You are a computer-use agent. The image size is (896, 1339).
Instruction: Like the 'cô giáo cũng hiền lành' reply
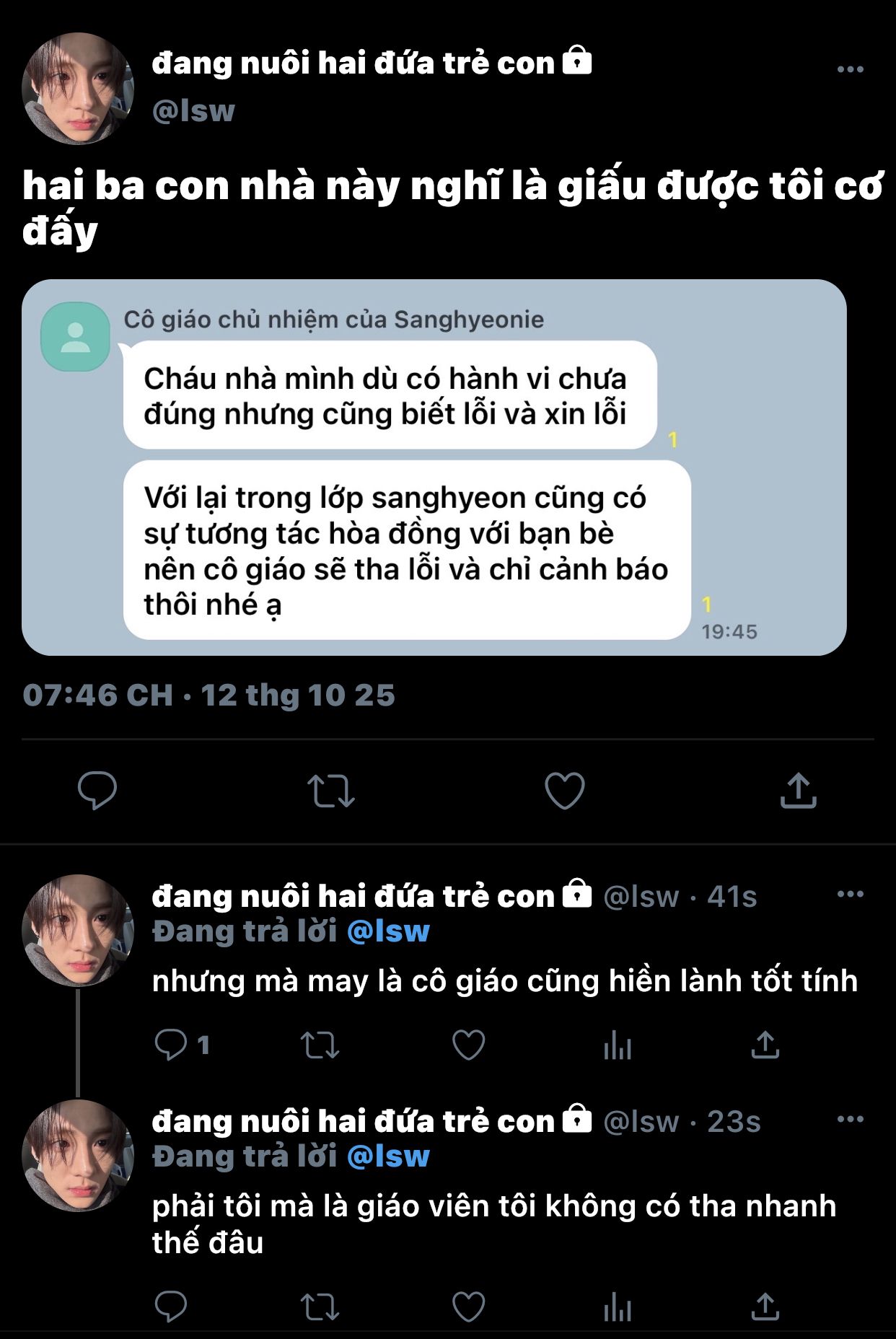pyautogui.click(x=468, y=1044)
